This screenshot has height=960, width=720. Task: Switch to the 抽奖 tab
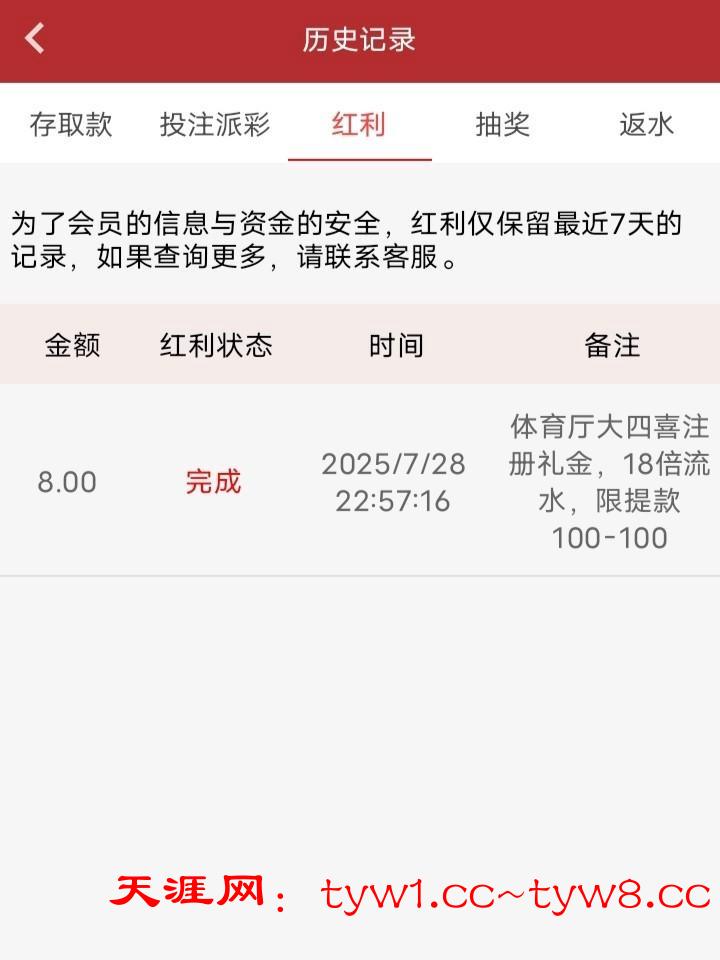pyautogui.click(x=503, y=125)
